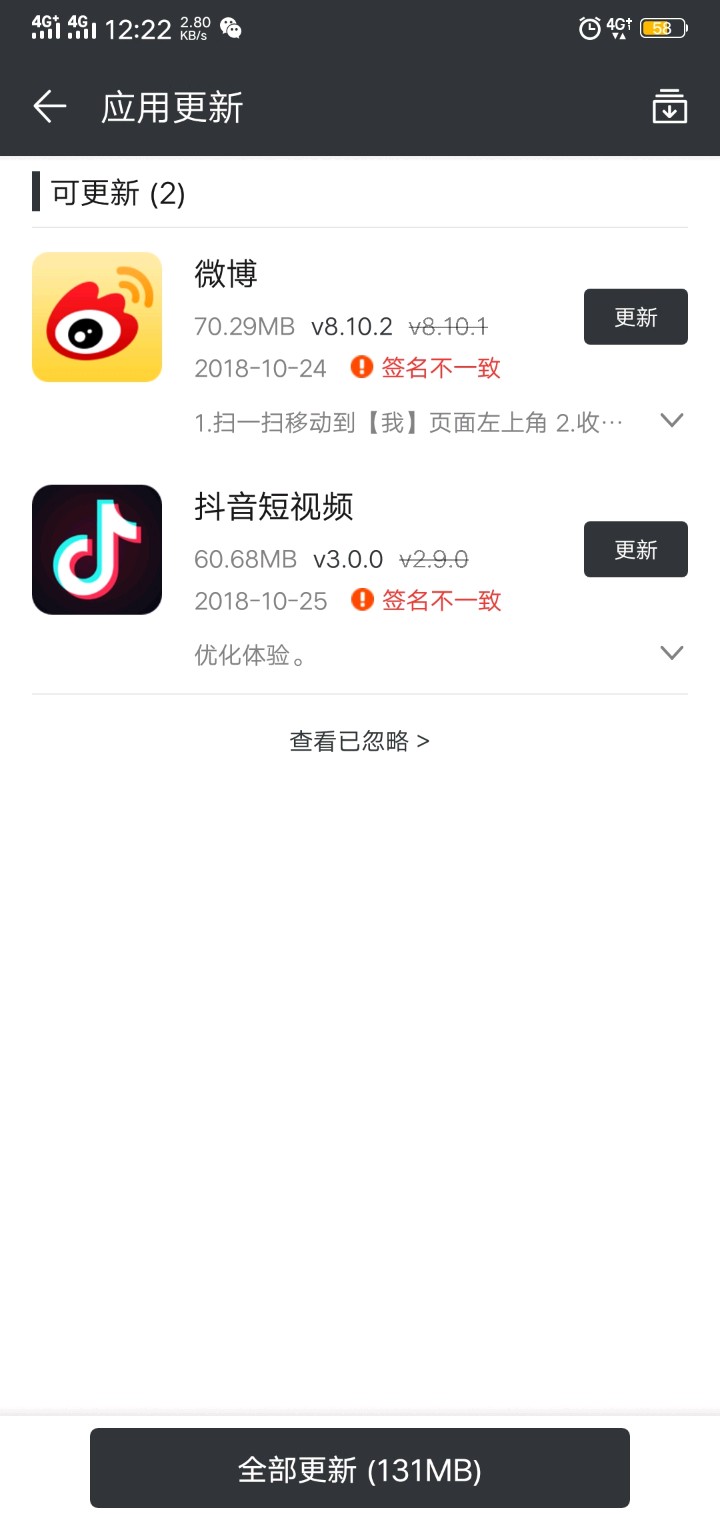The width and height of the screenshot is (720, 1520).
Task: Open the 微博 app entry
Action: (x=97, y=317)
